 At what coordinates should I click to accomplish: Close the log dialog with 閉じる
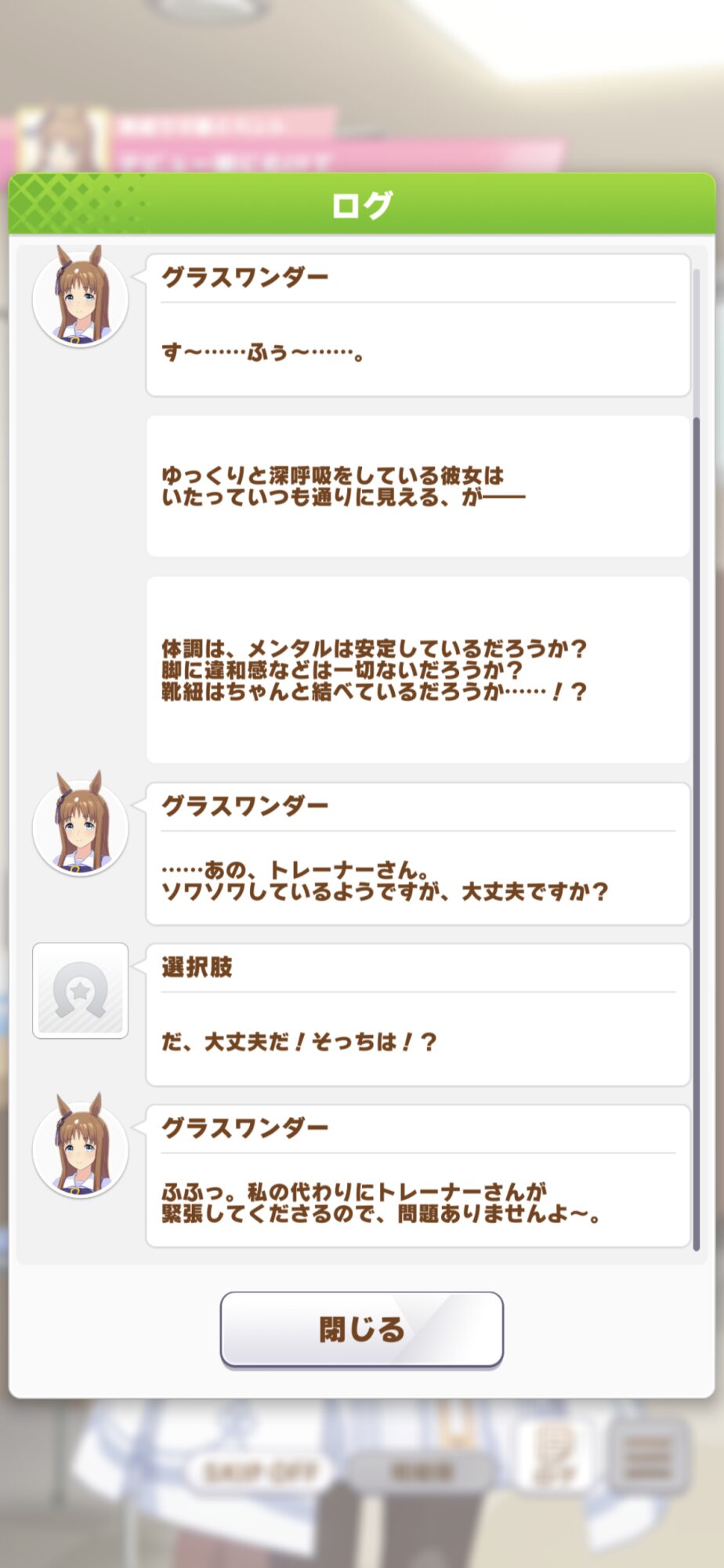coord(361,1329)
